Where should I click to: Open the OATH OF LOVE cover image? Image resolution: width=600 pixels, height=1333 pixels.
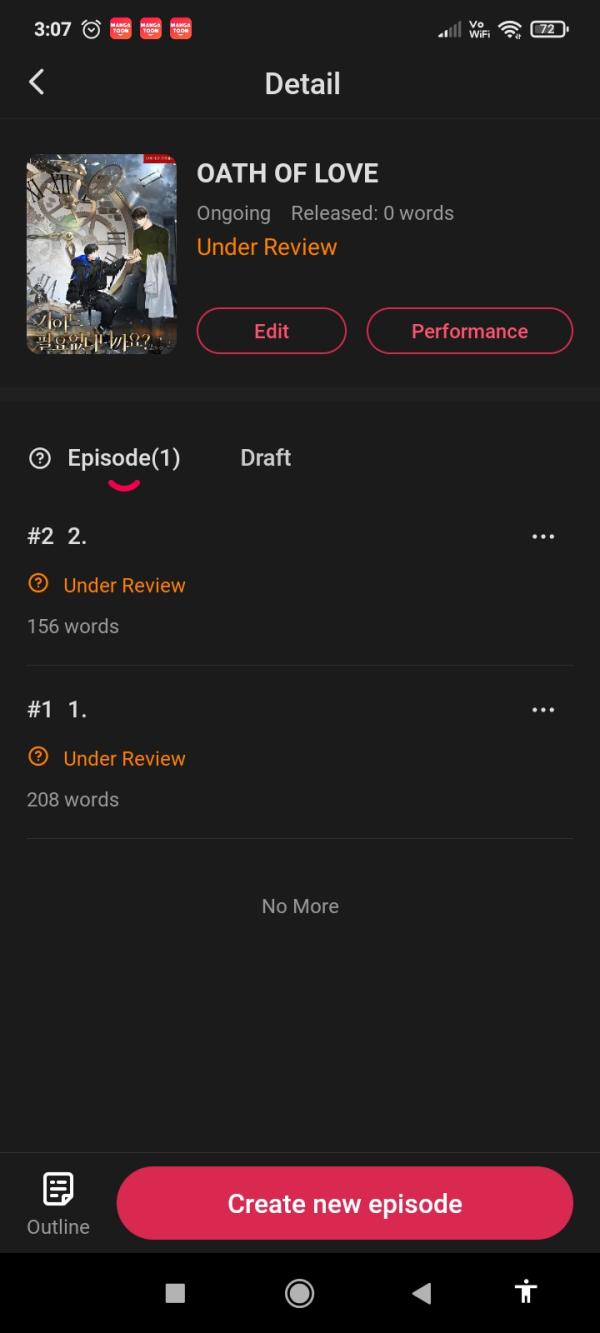101,254
